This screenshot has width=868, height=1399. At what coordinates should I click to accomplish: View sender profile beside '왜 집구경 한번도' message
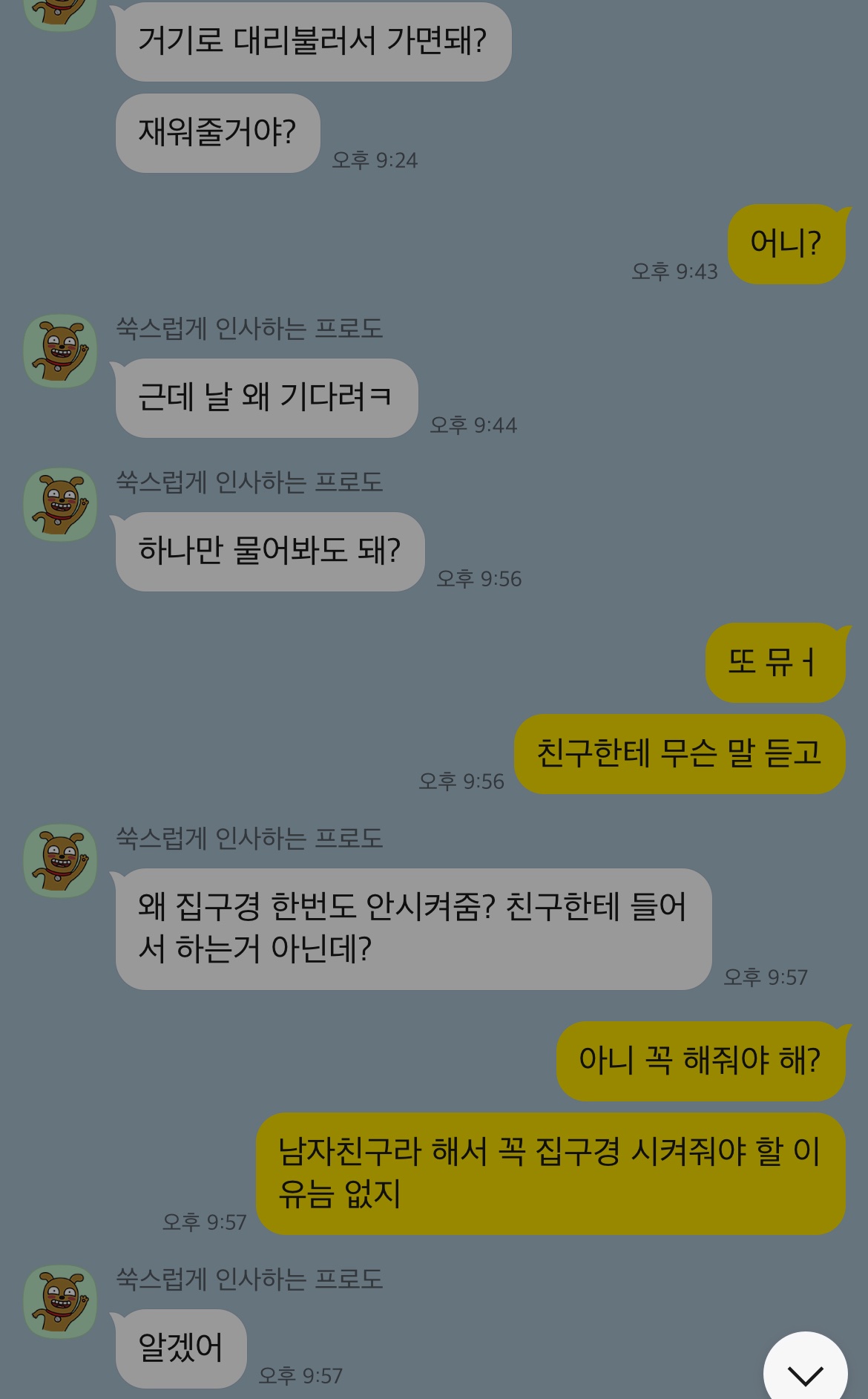(x=60, y=861)
